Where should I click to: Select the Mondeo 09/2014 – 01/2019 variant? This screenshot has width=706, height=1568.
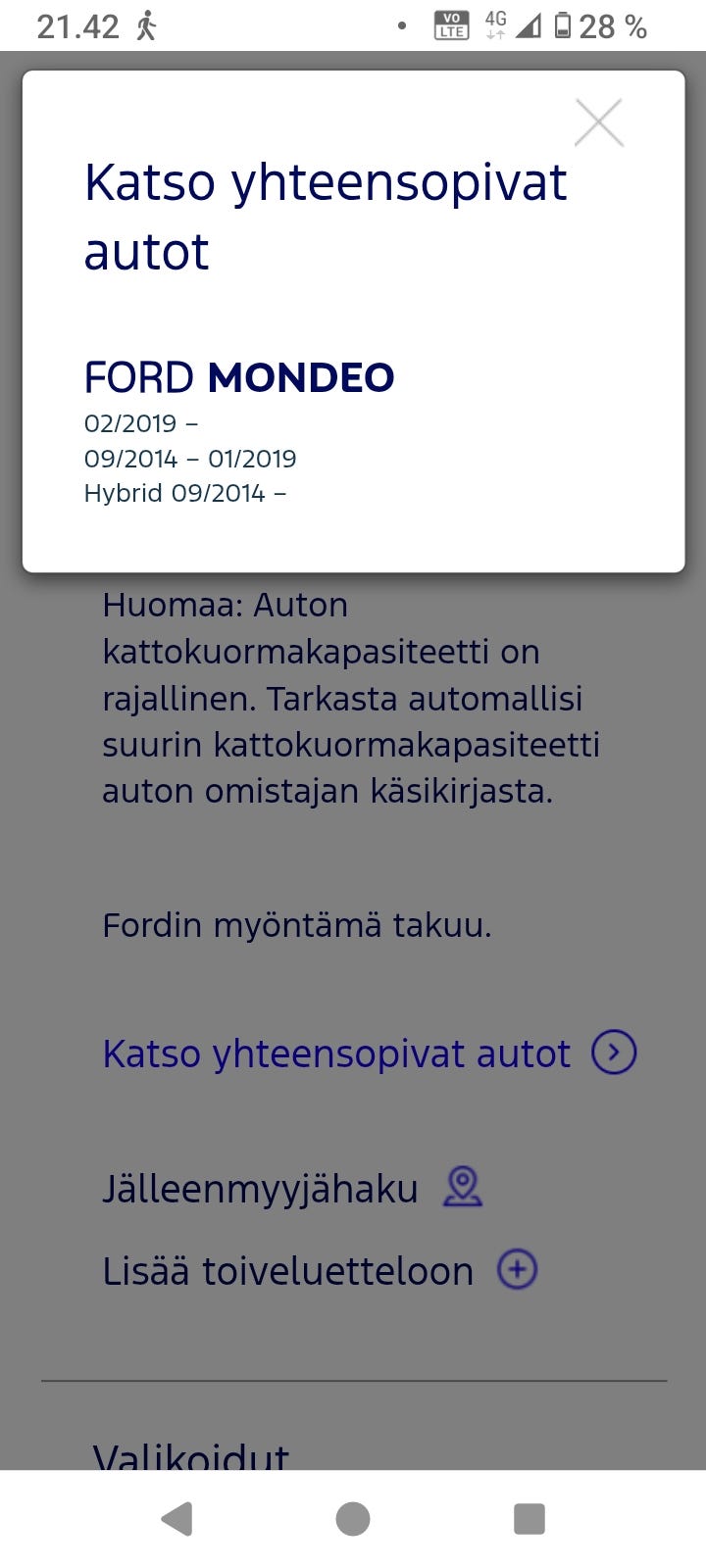[190, 459]
